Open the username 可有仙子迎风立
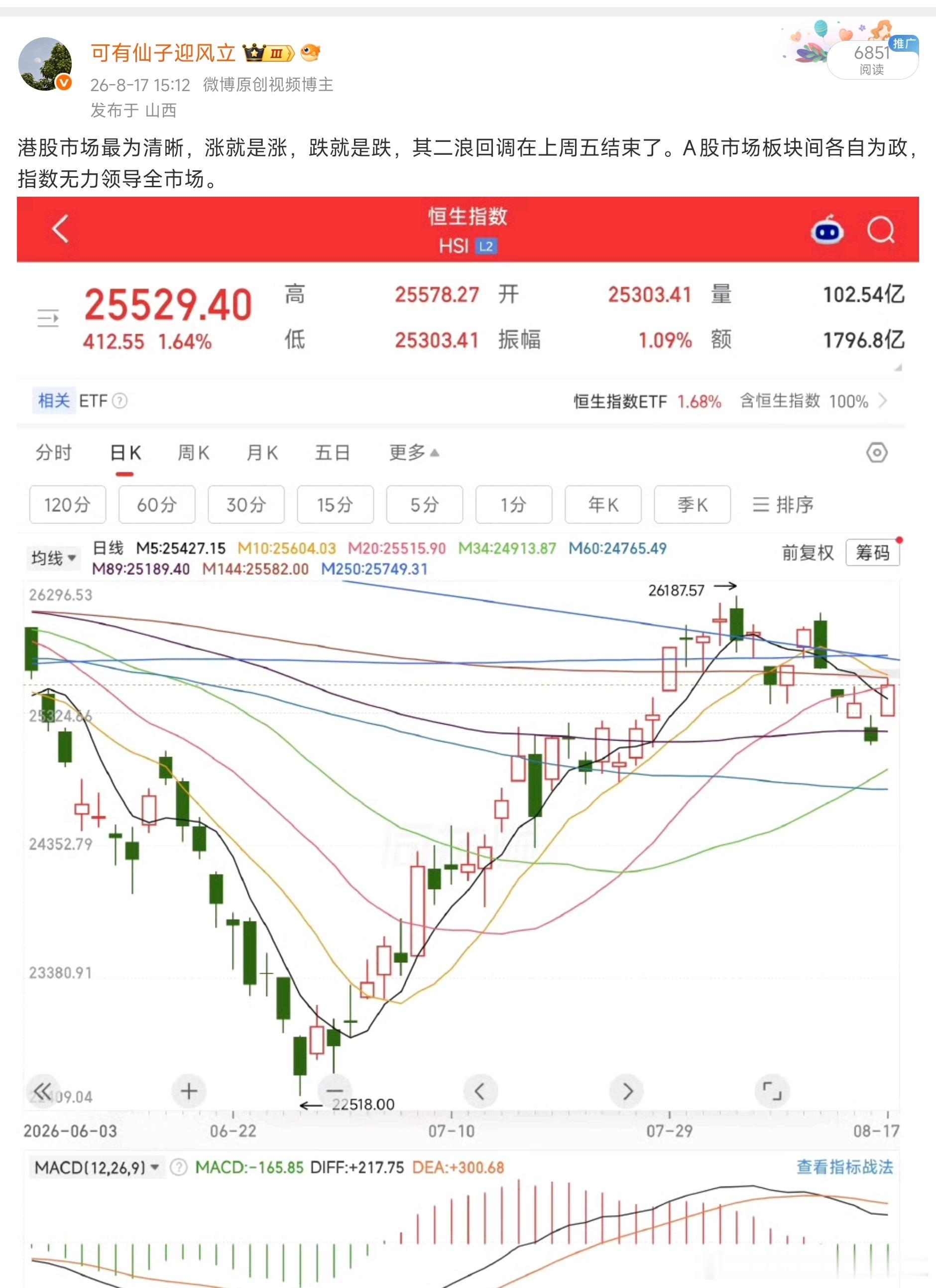The width and height of the screenshot is (936, 1288). click(x=163, y=53)
